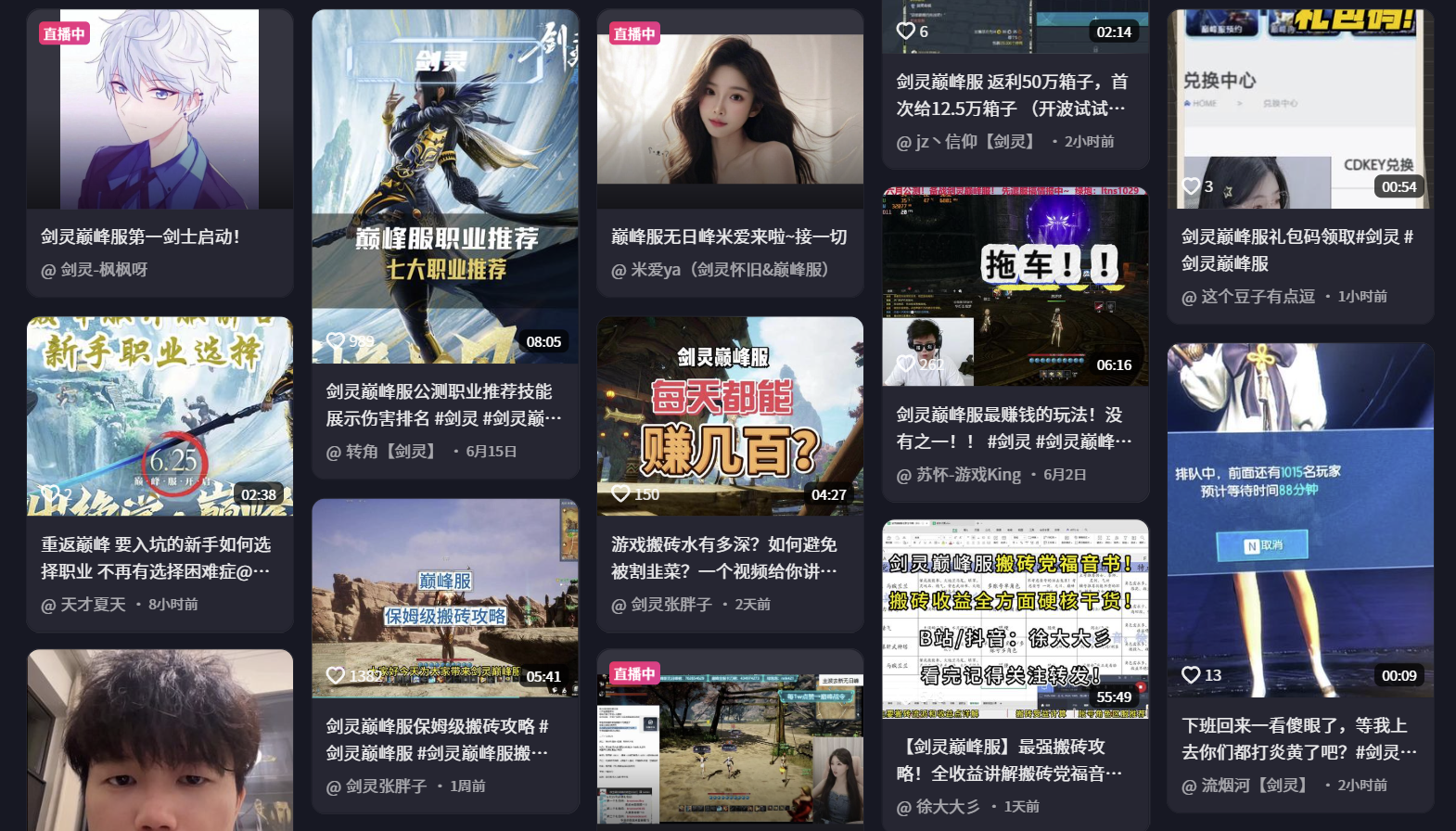Screen dimensions: 1456x831
Task: Like the 礼包码领取 video with 3 likes
Action: pos(1192,186)
